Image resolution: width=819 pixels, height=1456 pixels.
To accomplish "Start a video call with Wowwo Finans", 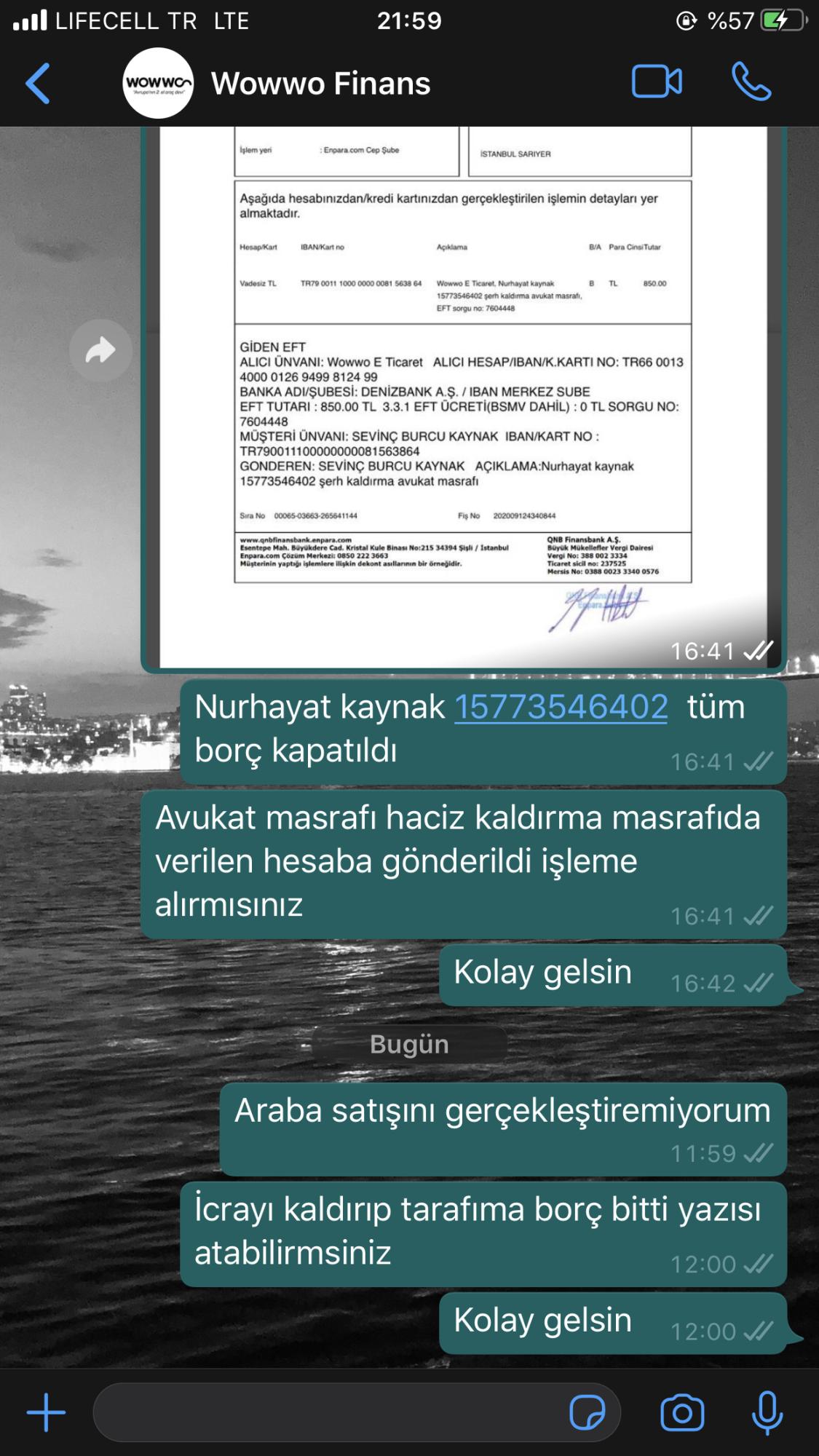I will (657, 82).
